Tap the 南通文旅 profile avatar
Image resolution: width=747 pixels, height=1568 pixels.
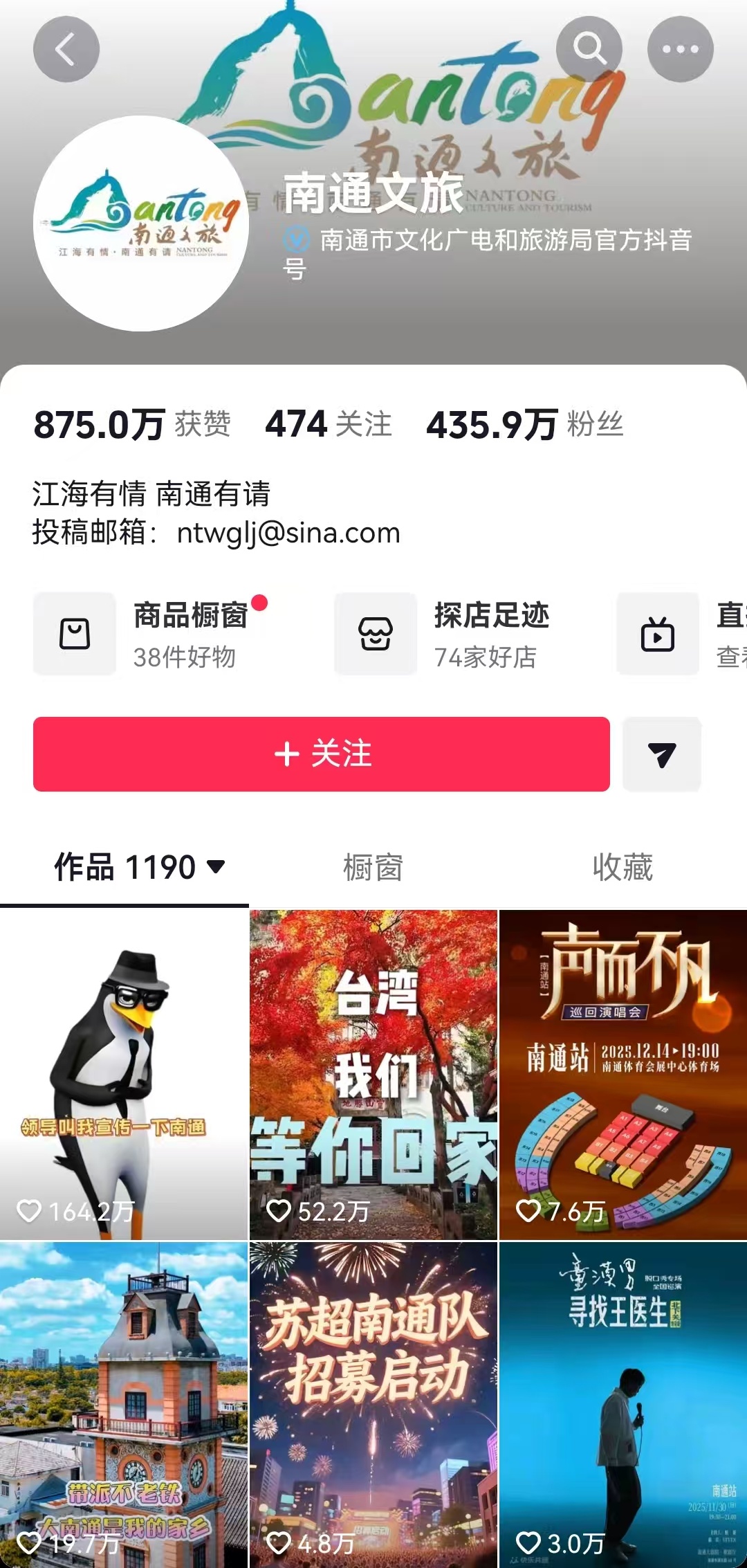pos(141,223)
